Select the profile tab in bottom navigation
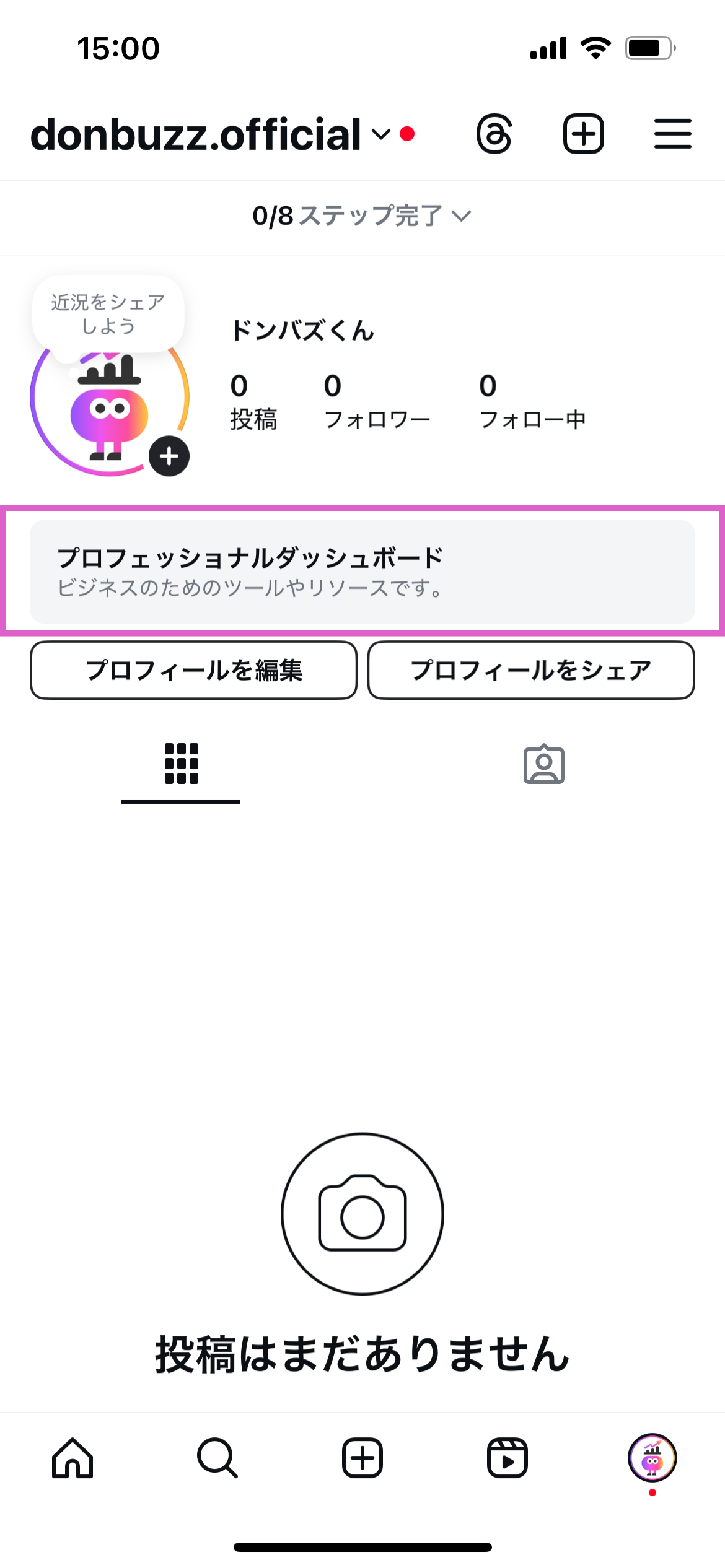 652,1458
